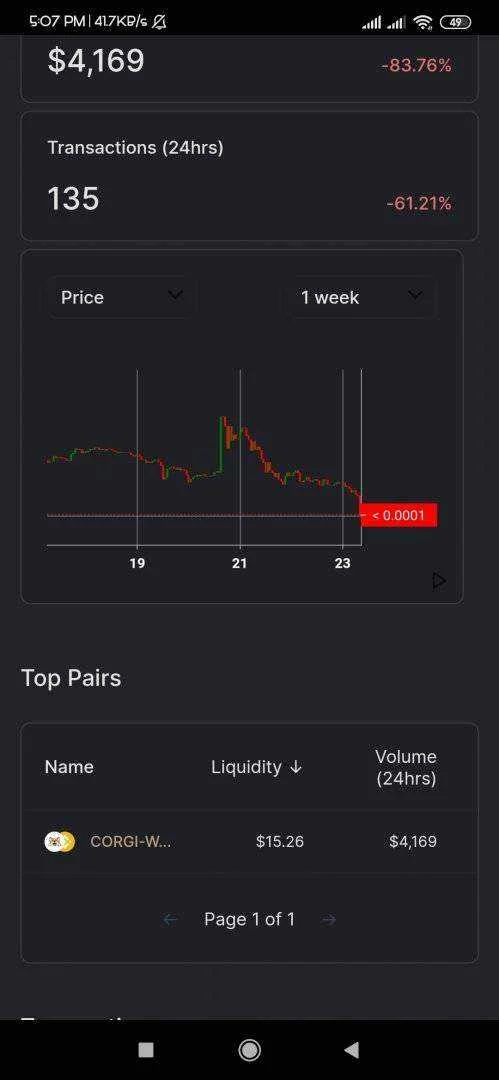Image resolution: width=499 pixels, height=1080 pixels.
Task: Navigate back with the system back button
Action: point(352,1050)
